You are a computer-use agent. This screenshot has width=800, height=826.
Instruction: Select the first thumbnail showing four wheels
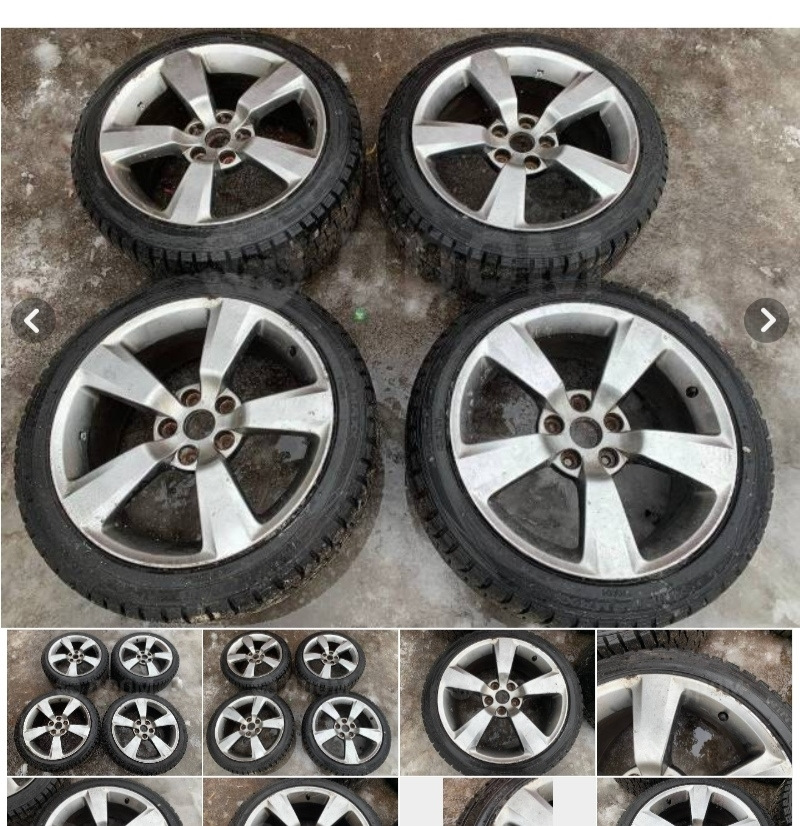coord(103,701)
